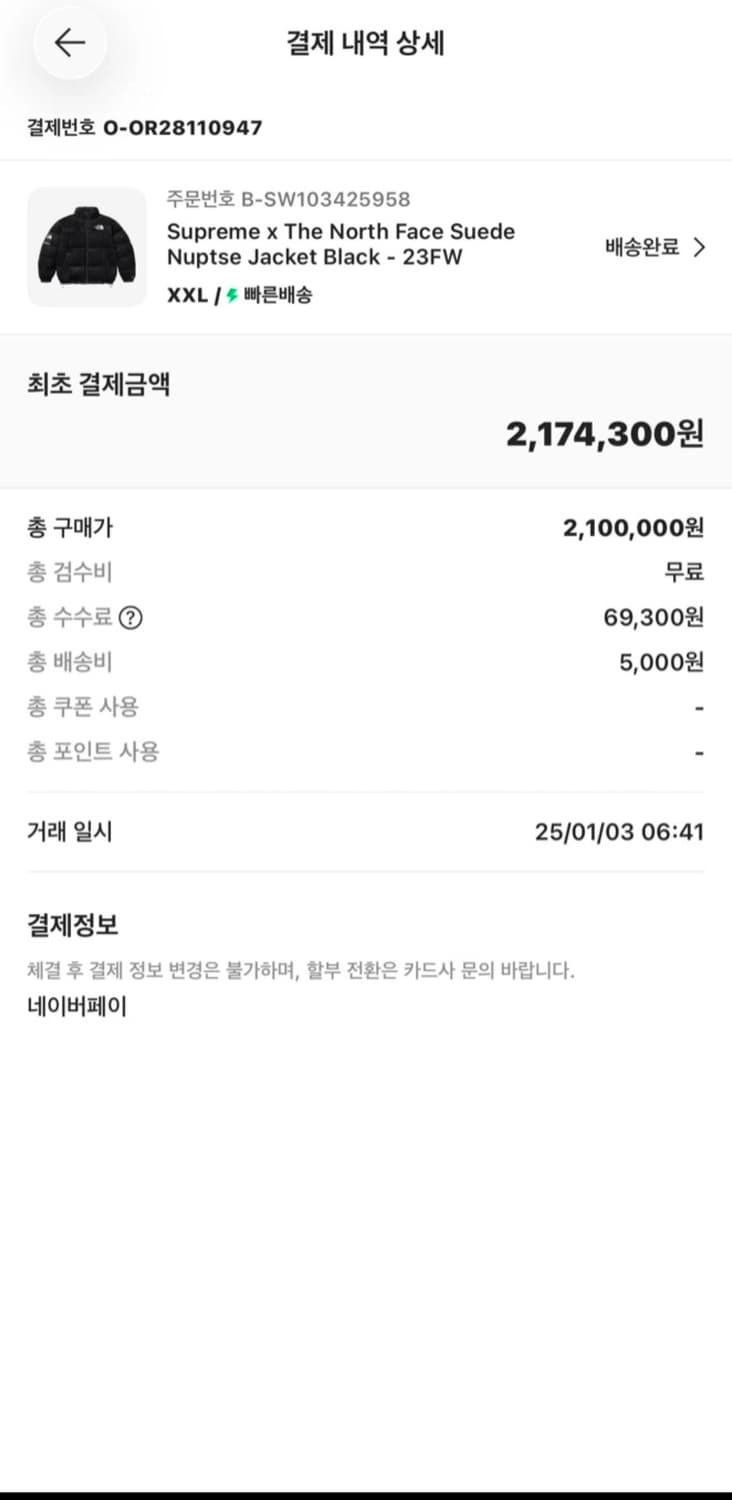
Task: Select the 최초 결제금액 amount 2,174,300원
Action: (605, 432)
